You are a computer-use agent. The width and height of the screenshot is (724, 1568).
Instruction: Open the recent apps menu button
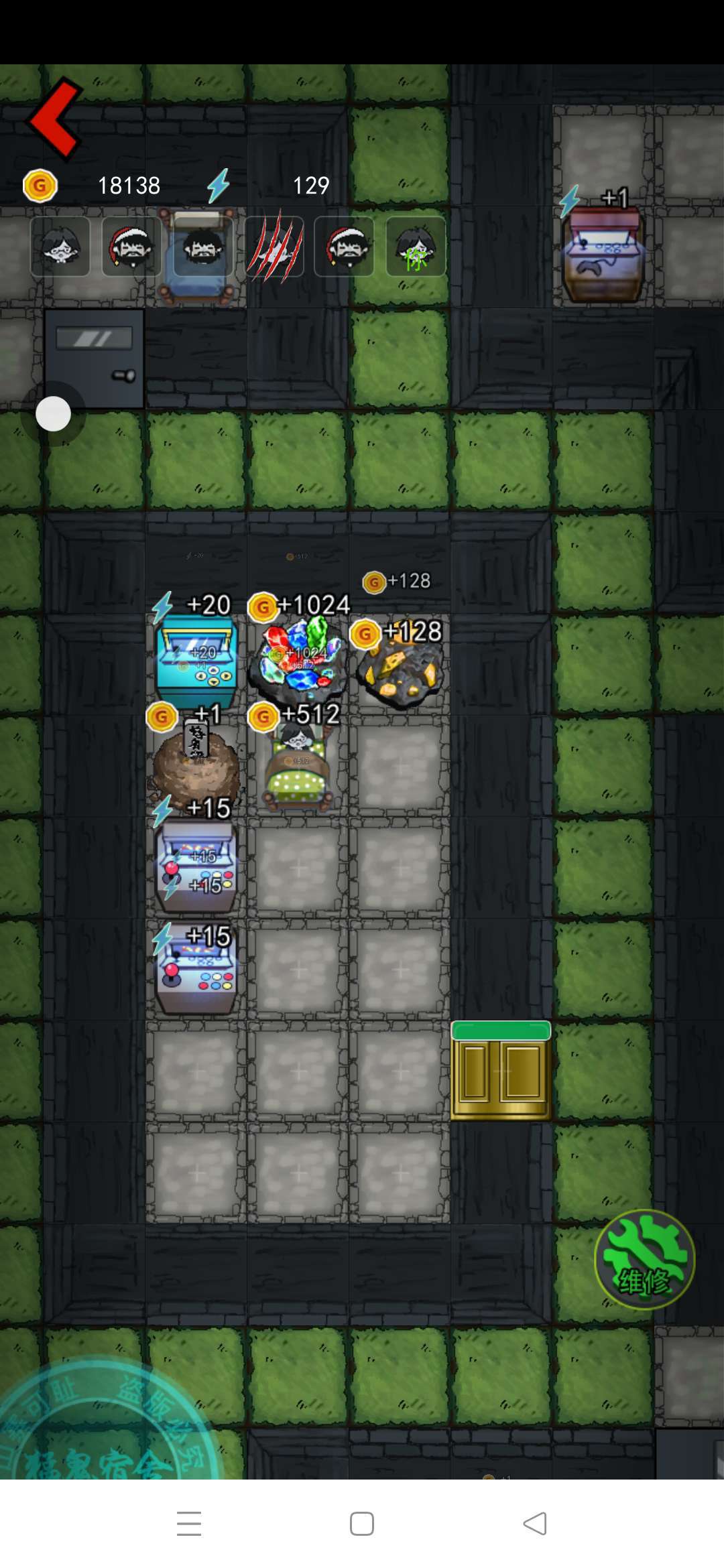[x=189, y=1523]
